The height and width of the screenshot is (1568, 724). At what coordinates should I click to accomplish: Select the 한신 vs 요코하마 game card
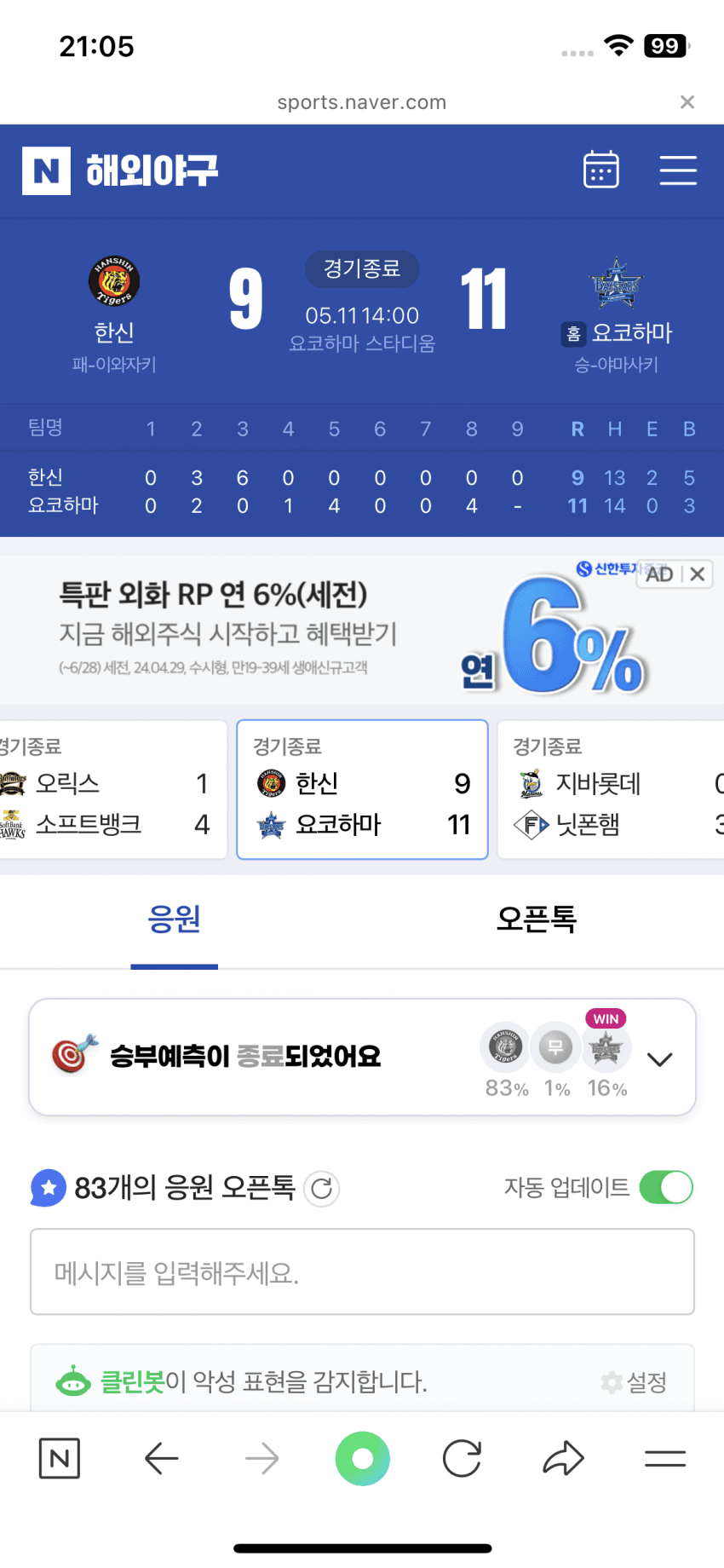(362, 789)
